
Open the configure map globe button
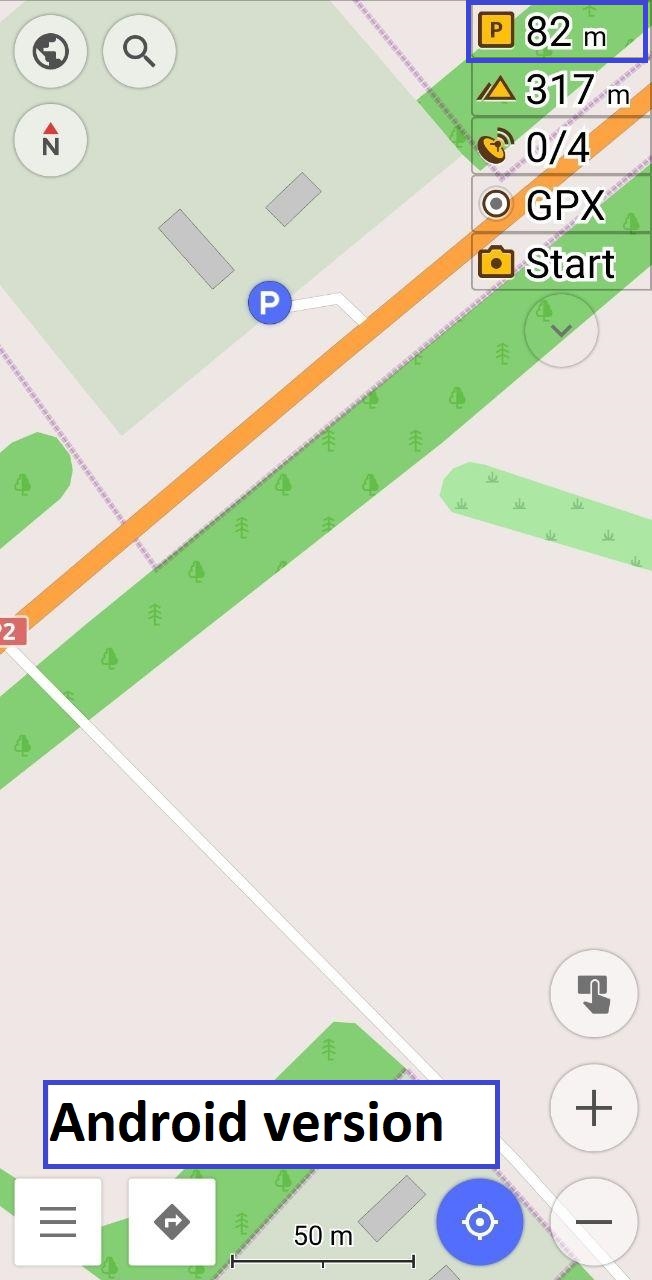[x=50, y=52]
